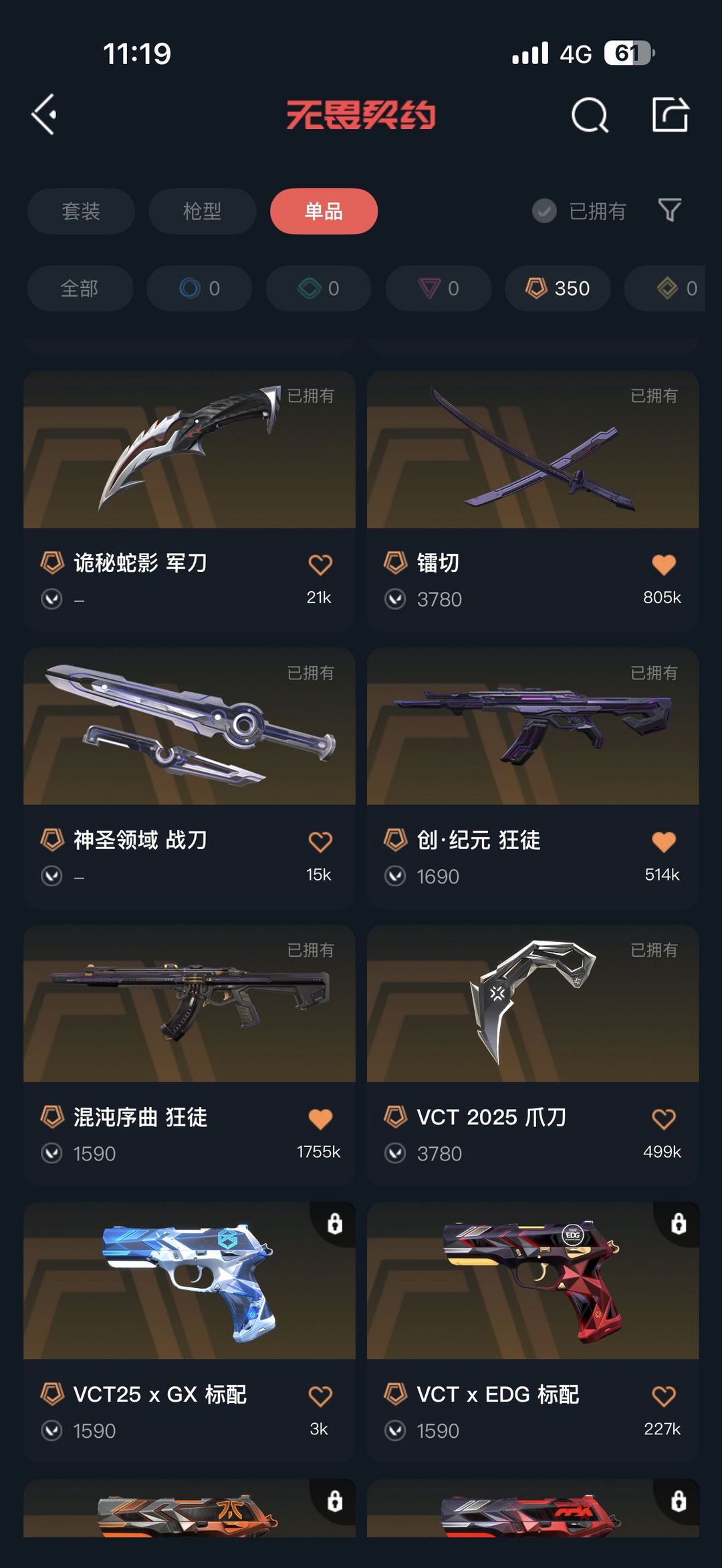
Task: Go back with the left arrow
Action: pyautogui.click(x=43, y=115)
